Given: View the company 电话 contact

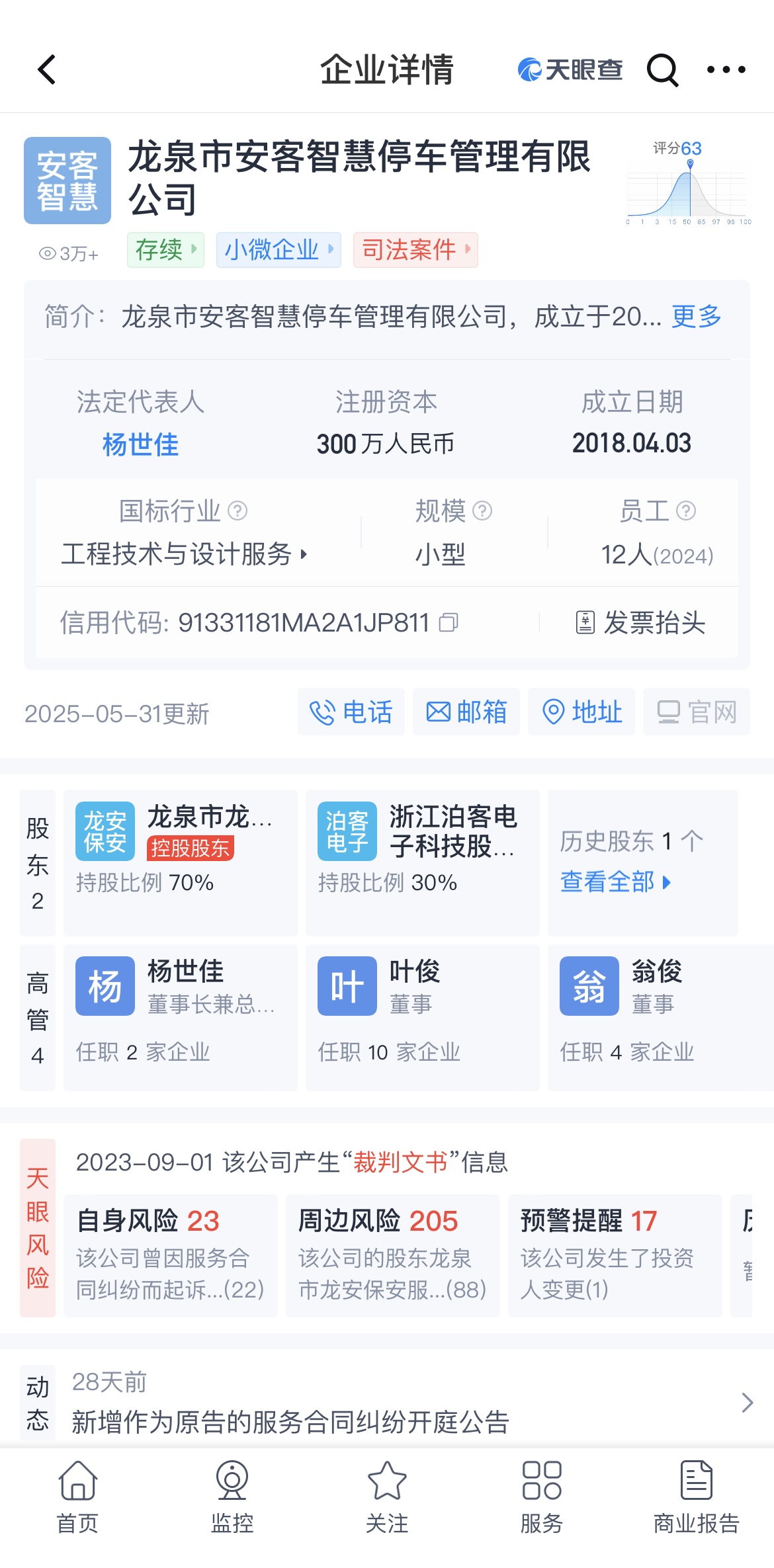Looking at the screenshot, I should pos(351,712).
